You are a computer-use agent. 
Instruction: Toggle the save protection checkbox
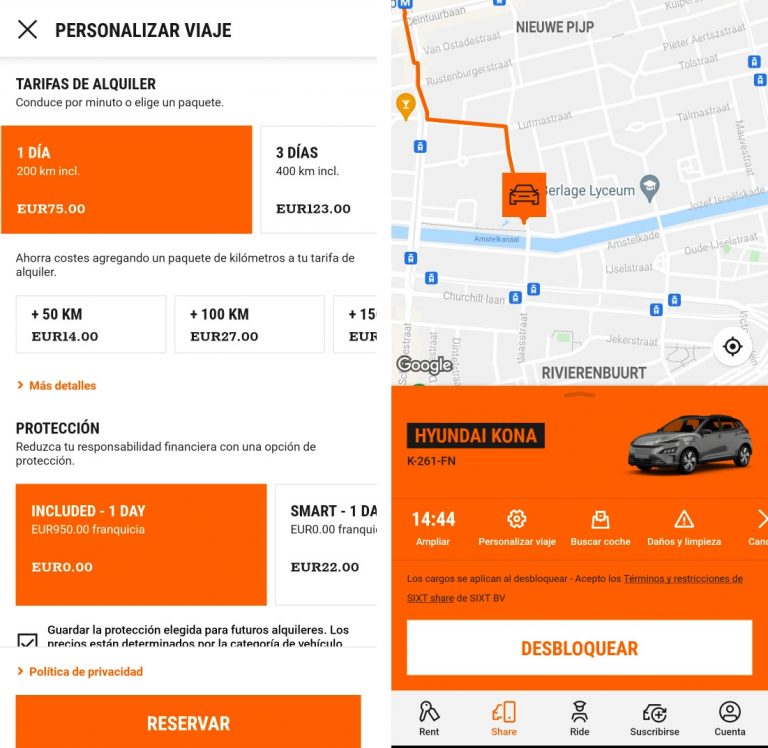tap(28, 639)
